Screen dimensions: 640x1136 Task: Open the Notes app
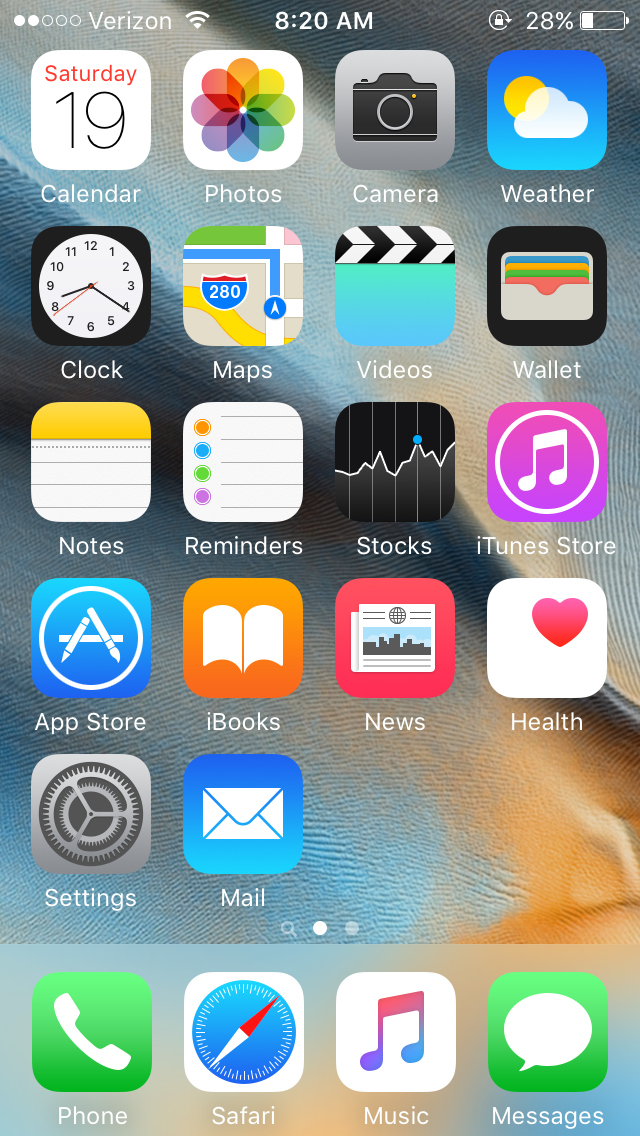[x=91, y=462]
